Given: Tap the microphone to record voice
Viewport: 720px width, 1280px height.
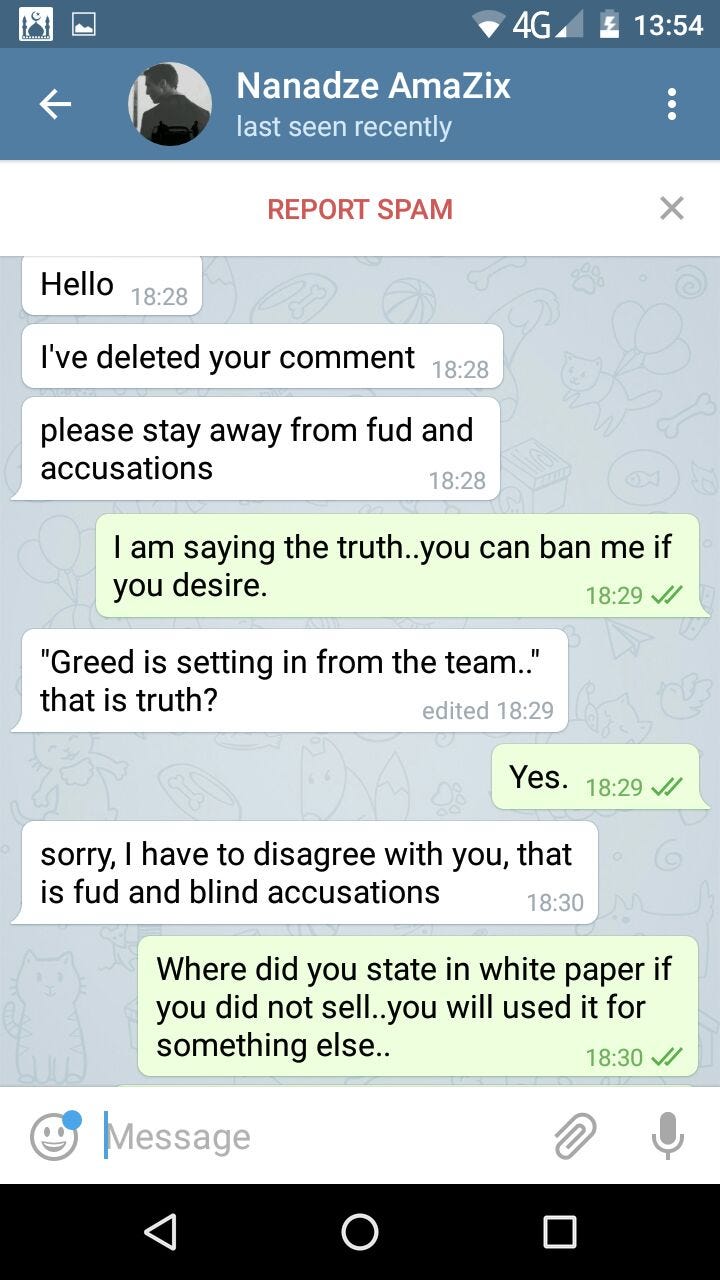Looking at the screenshot, I should tap(667, 1136).
